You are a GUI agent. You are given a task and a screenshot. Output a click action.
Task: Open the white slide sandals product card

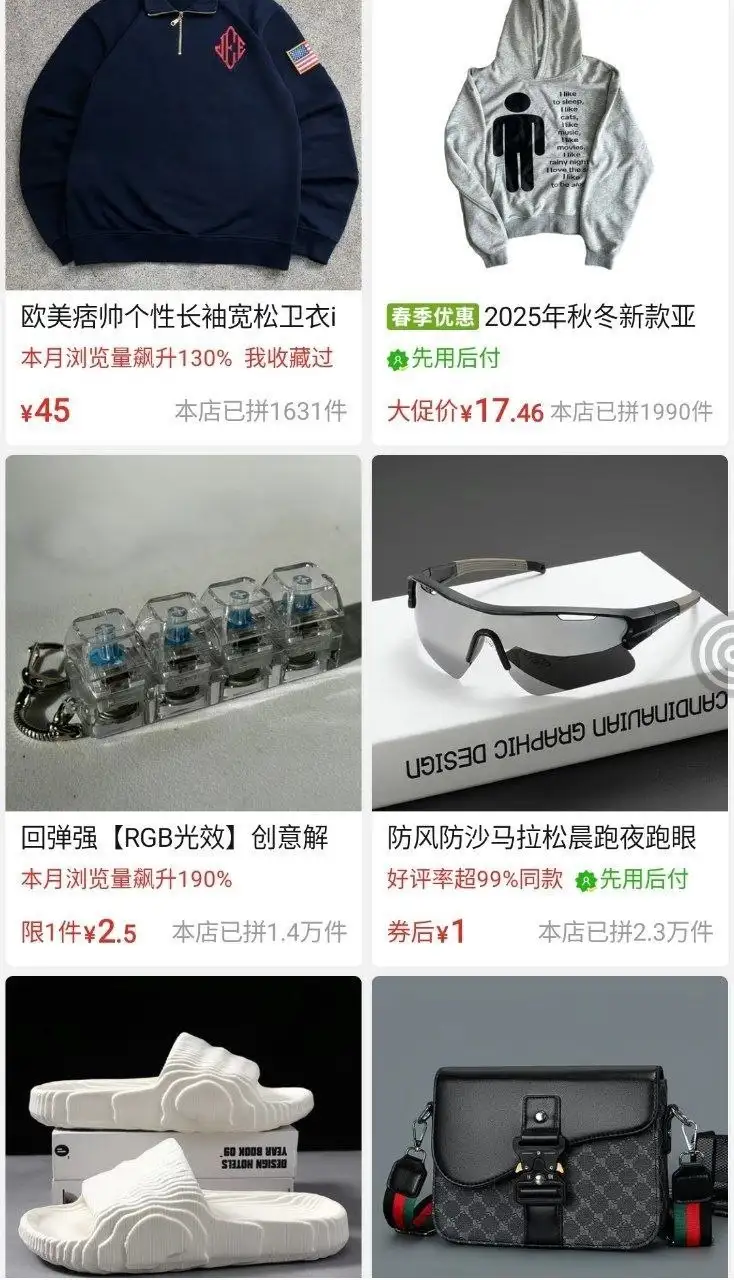(183, 1130)
